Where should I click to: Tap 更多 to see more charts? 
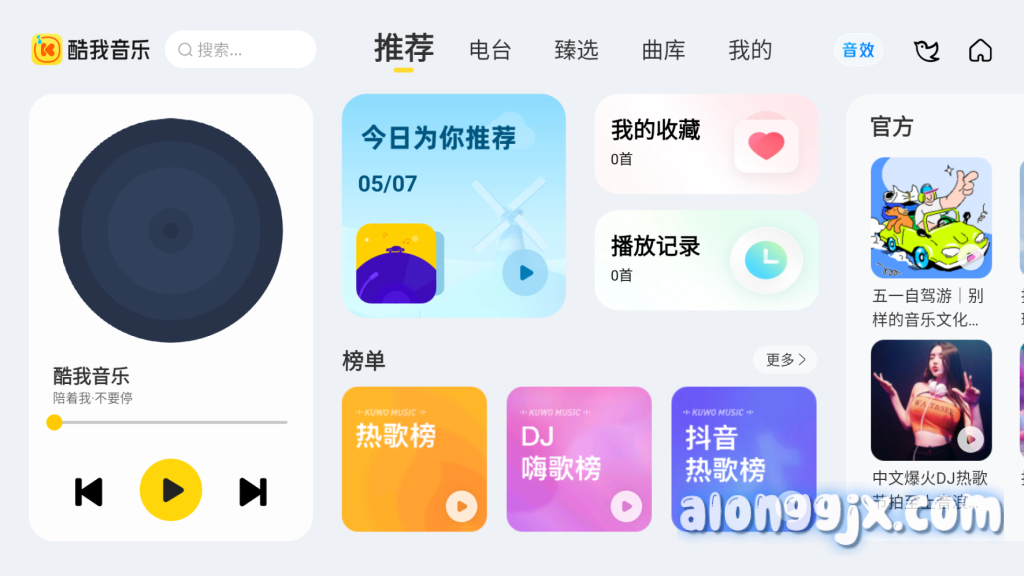784,360
